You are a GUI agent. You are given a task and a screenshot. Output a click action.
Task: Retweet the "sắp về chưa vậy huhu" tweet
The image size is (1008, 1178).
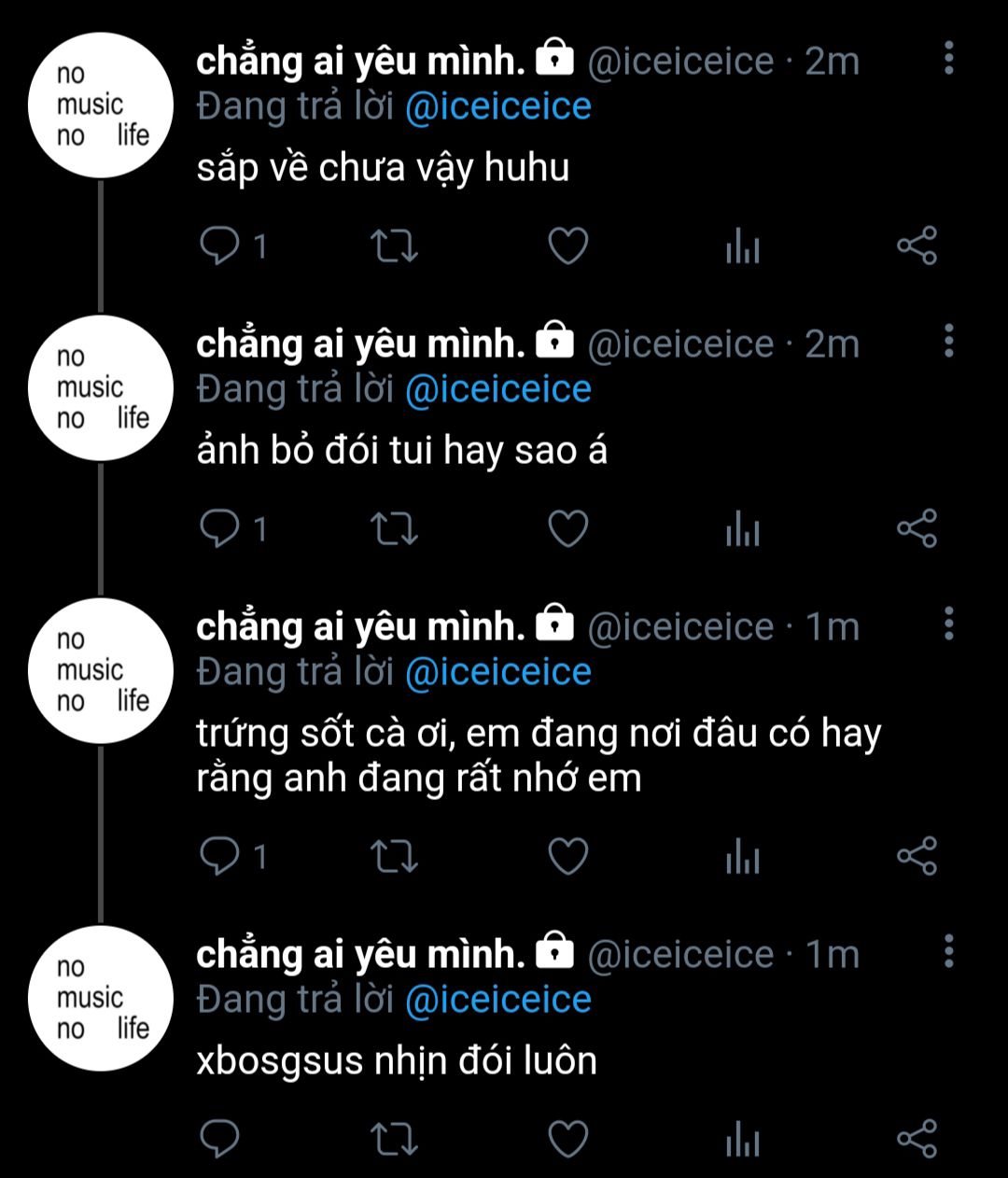coord(394,246)
